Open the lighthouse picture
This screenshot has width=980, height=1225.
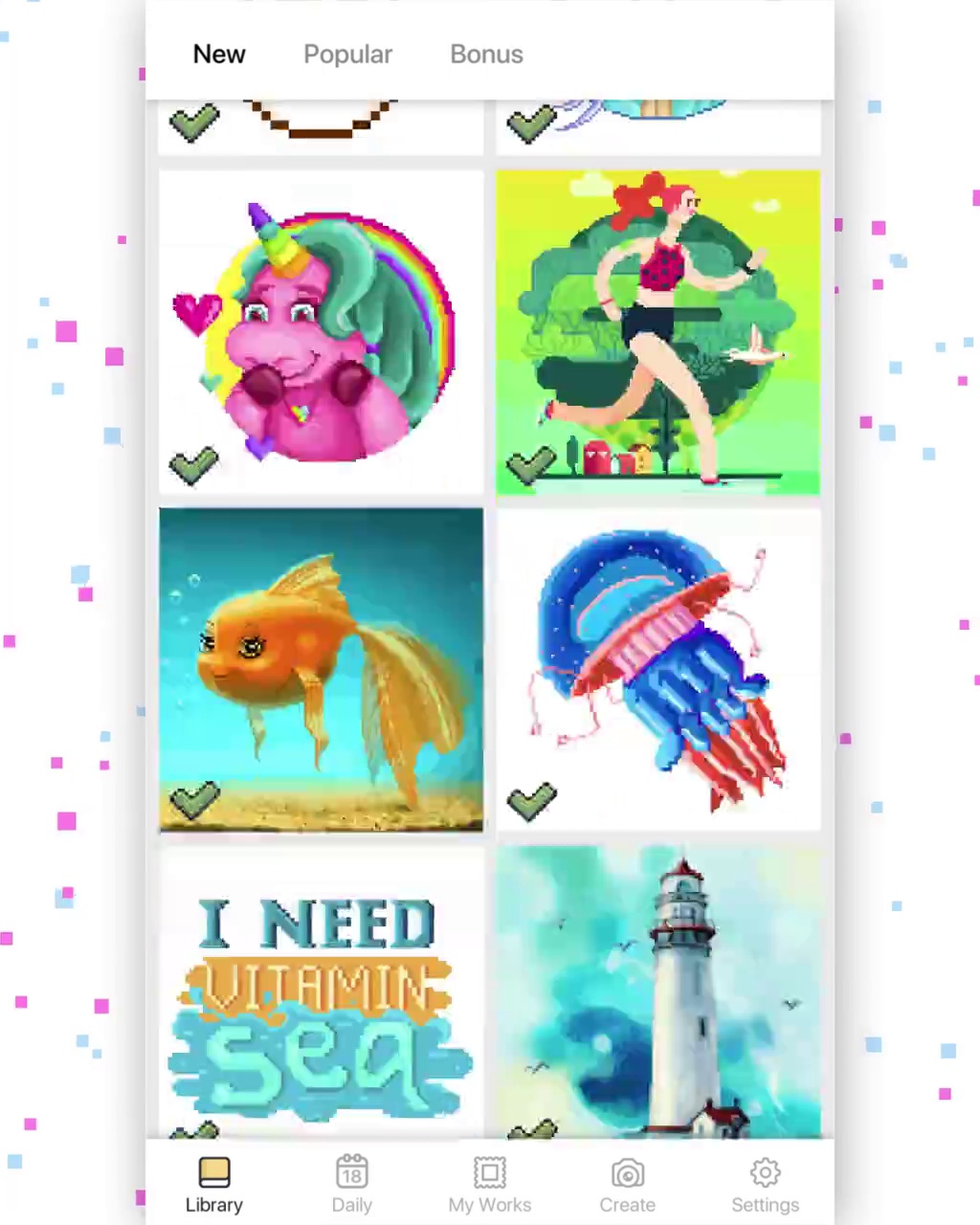[x=657, y=995]
